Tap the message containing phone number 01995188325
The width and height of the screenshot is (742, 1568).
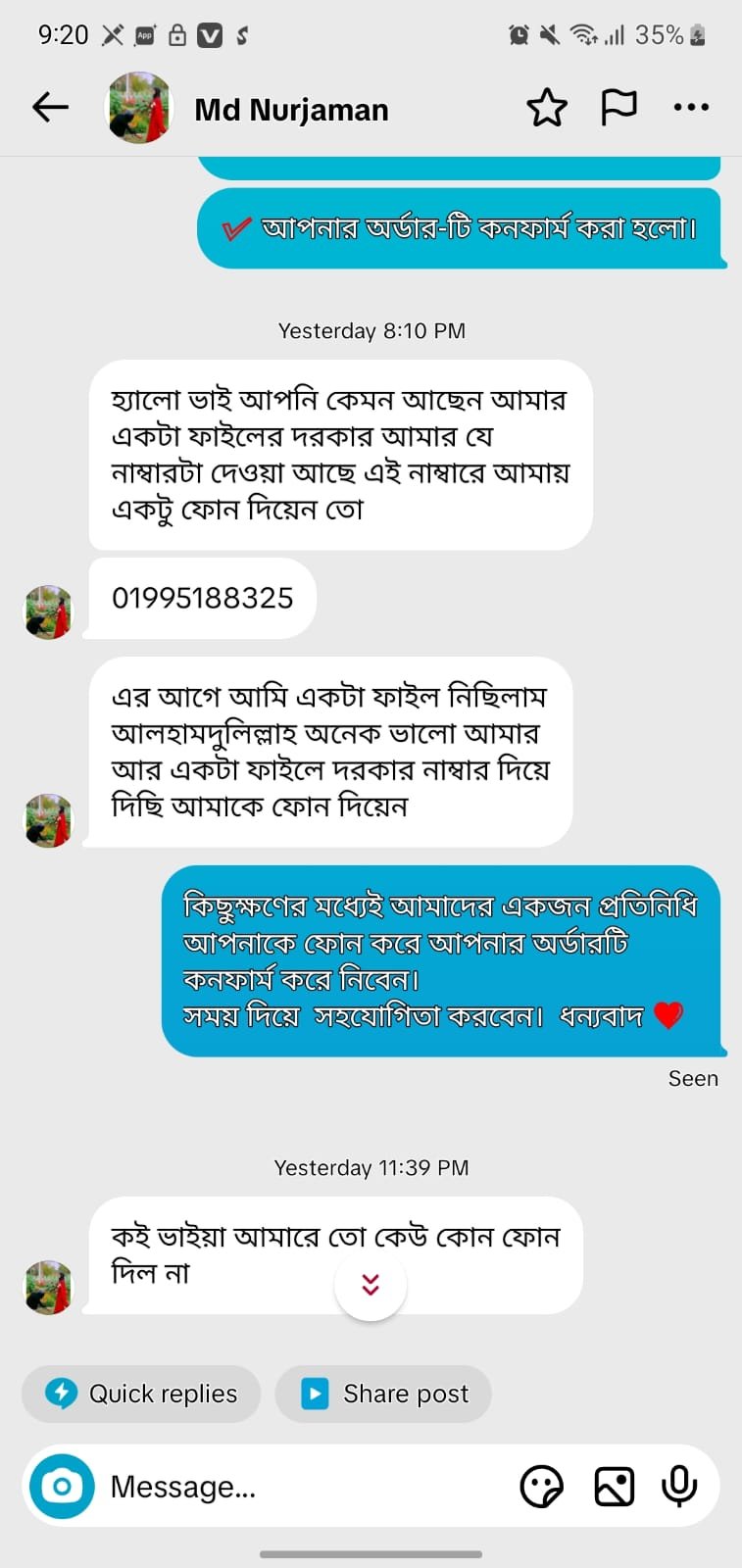[x=200, y=599]
